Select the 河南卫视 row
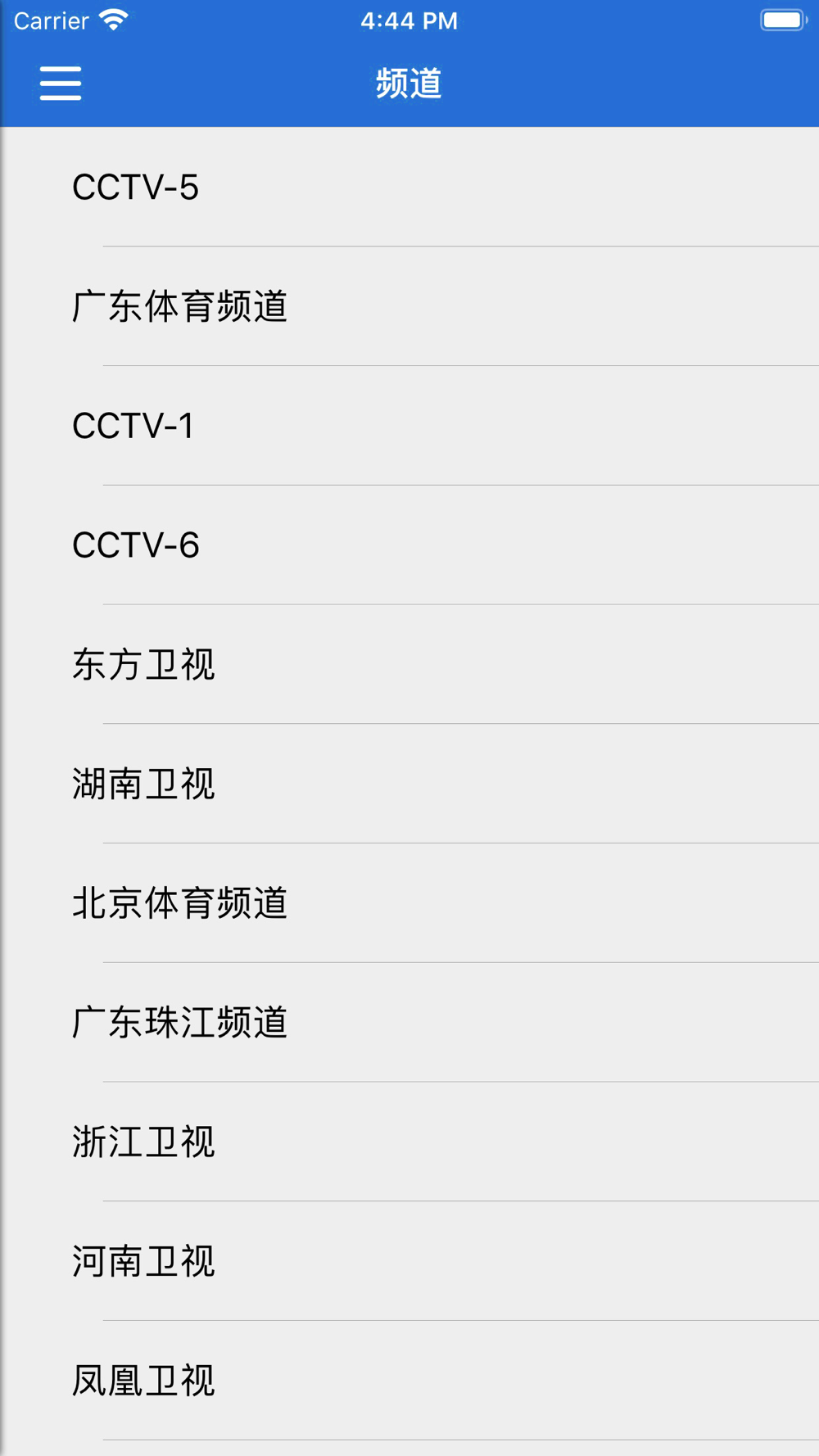 tap(409, 1262)
